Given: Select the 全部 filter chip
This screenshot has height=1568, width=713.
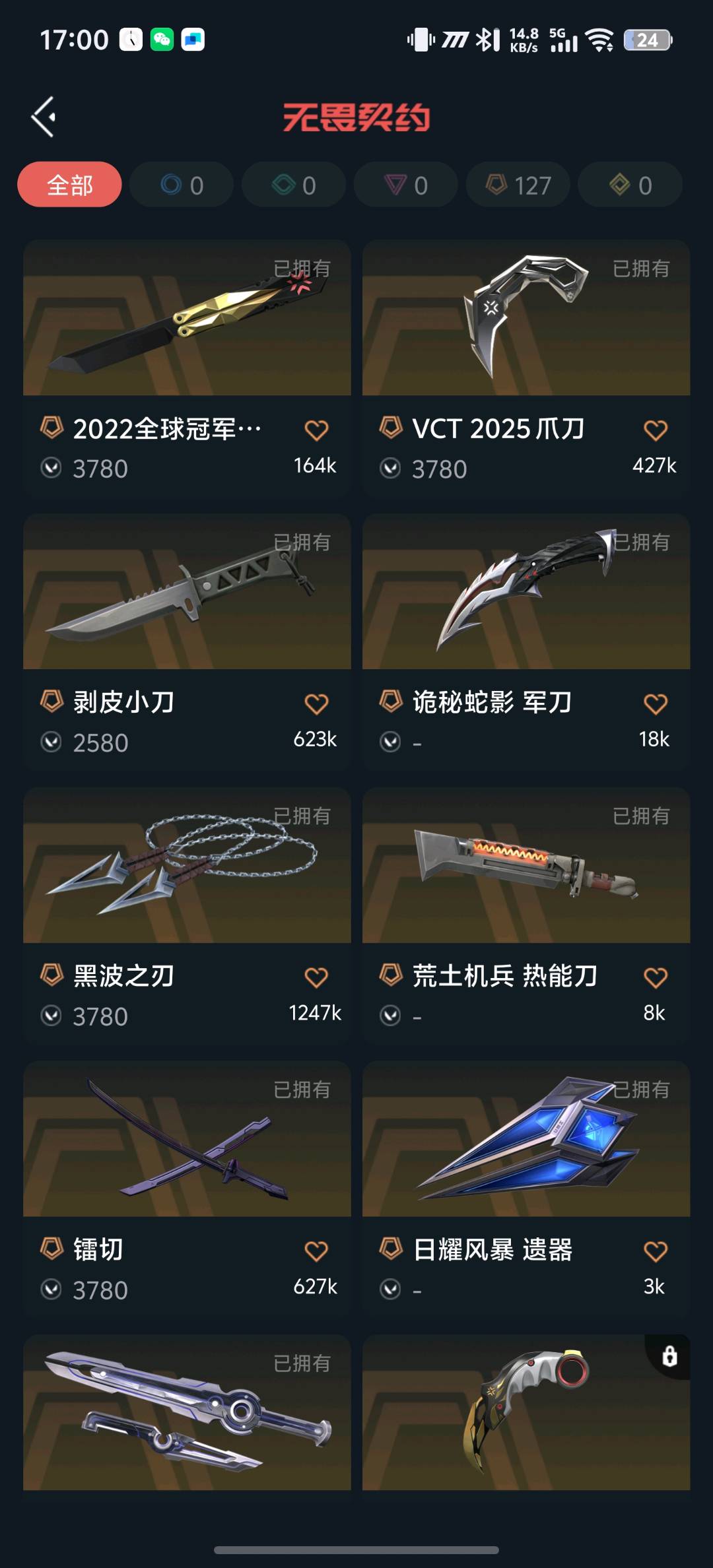Looking at the screenshot, I should [x=69, y=185].
